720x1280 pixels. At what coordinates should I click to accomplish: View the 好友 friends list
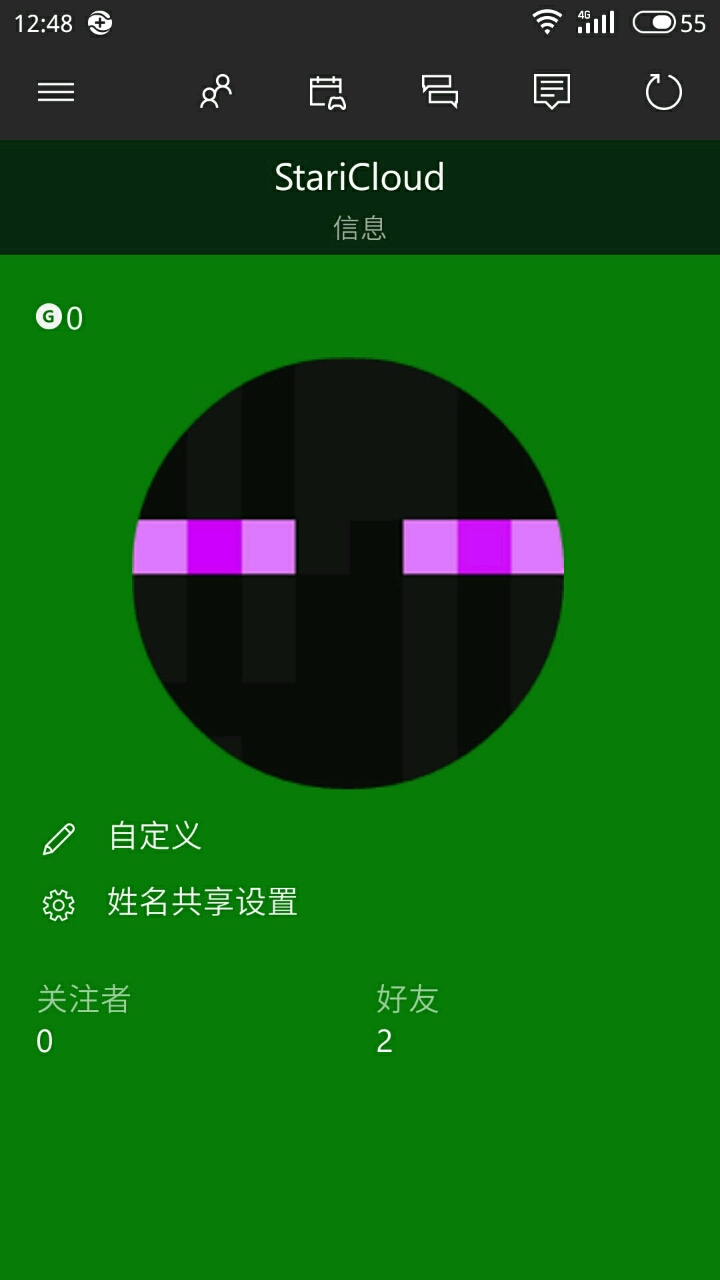[x=407, y=1018]
